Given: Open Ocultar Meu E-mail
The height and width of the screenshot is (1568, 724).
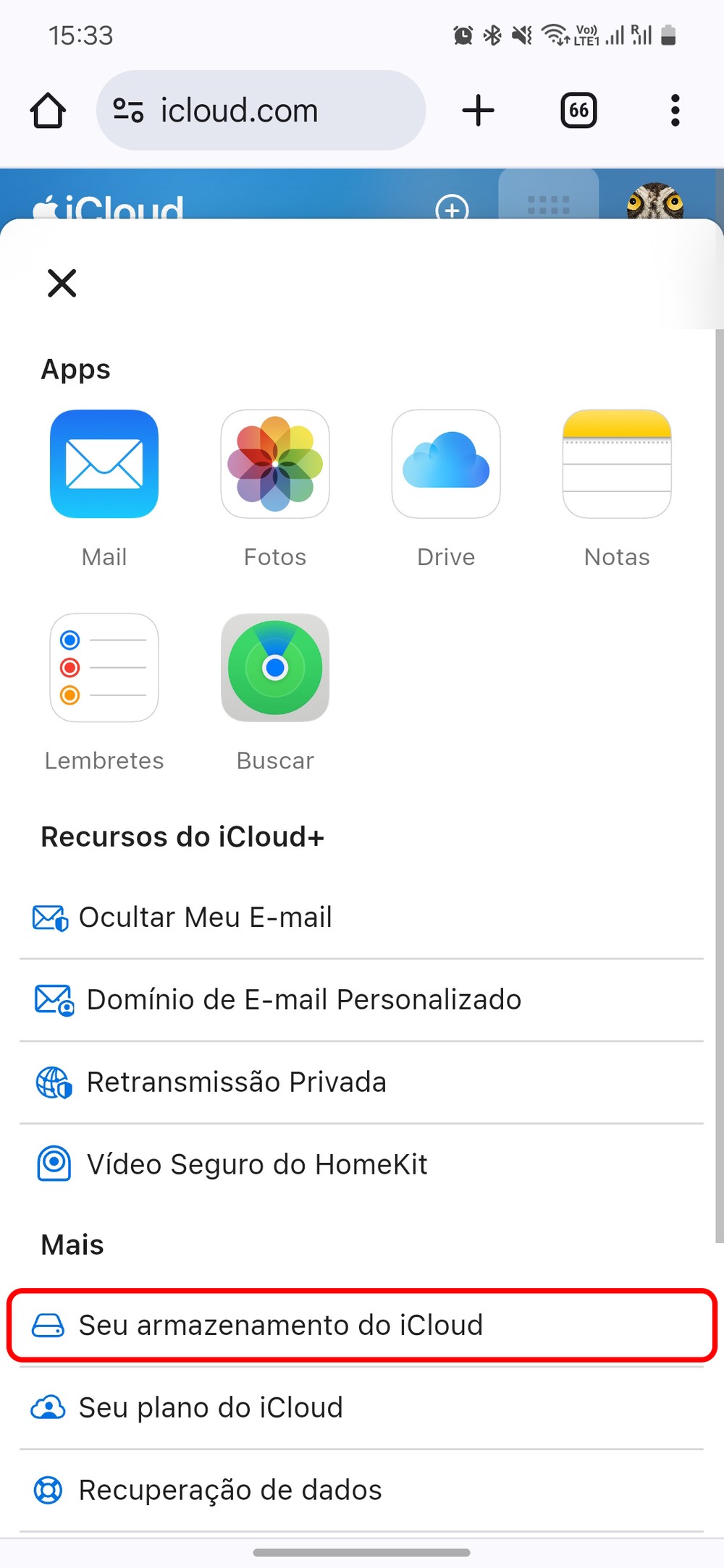Looking at the screenshot, I should click(206, 918).
